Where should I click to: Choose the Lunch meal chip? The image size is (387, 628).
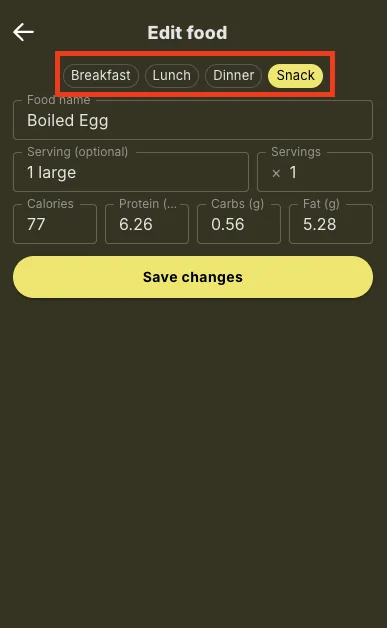click(x=171, y=75)
